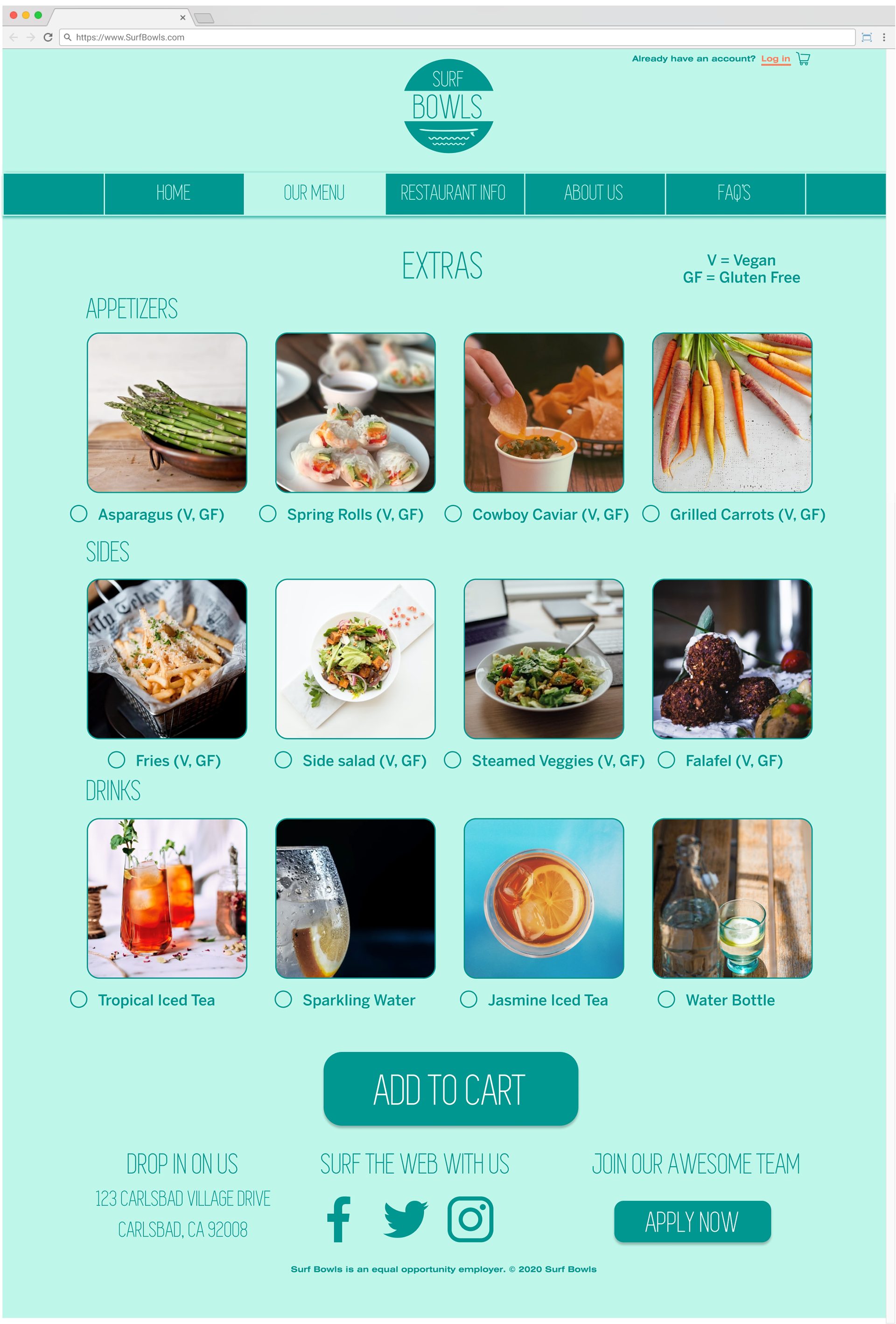
Task: Tap Add to Cart button
Action: pyautogui.click(x=450, y=1089)
